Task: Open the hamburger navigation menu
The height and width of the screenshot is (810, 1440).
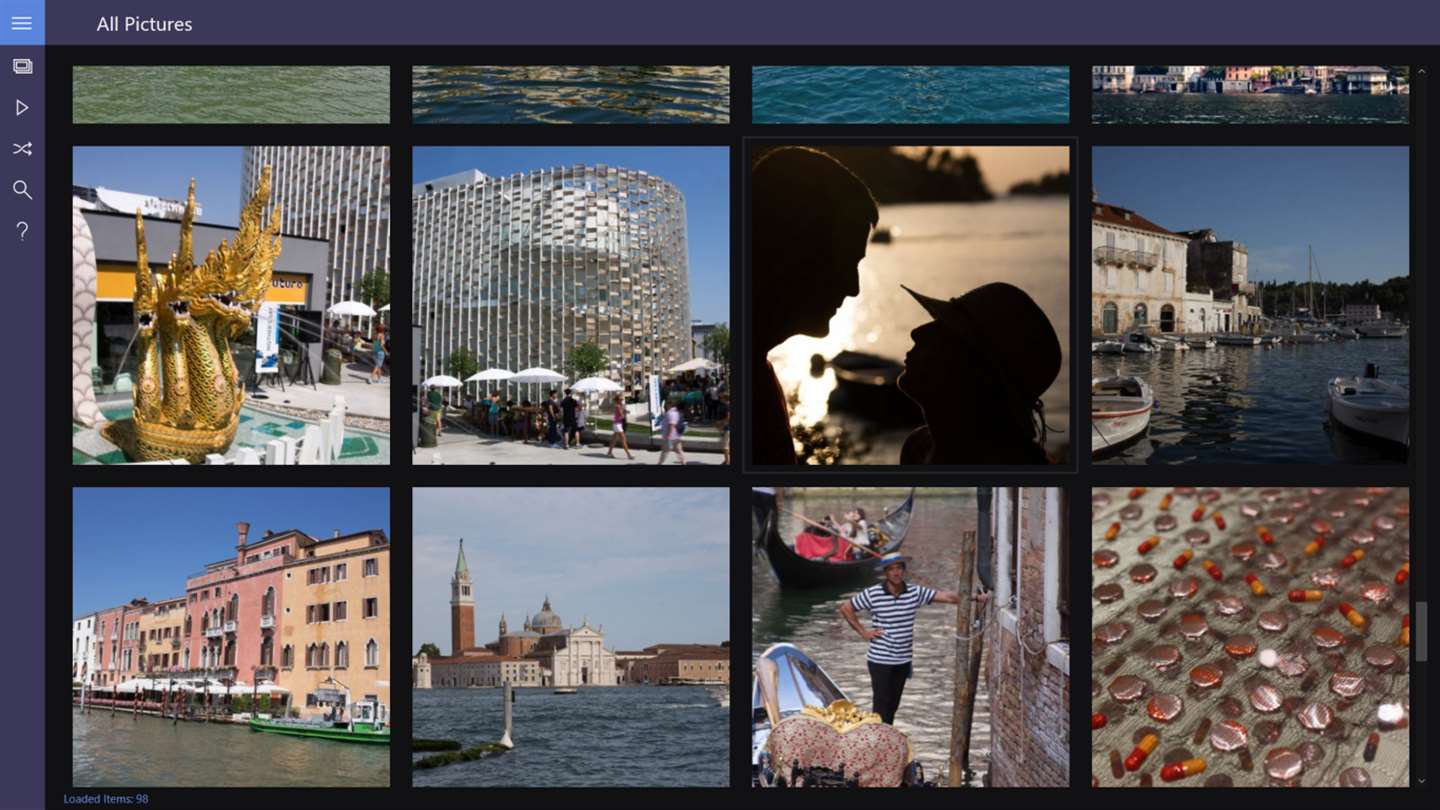Action: click(22, 23)
